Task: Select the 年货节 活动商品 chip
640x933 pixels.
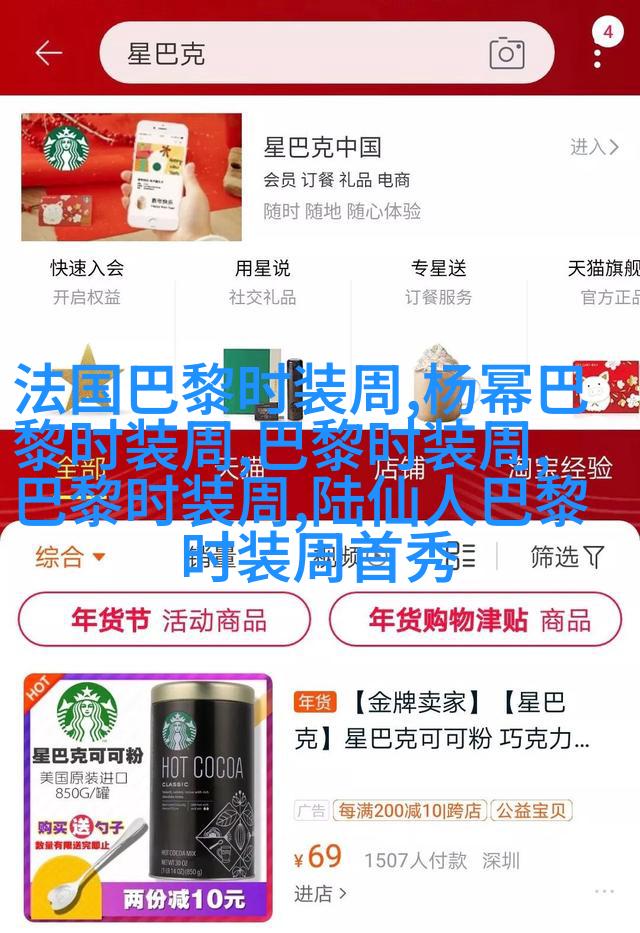Action: pyautogui.click(x=164, y=620)
